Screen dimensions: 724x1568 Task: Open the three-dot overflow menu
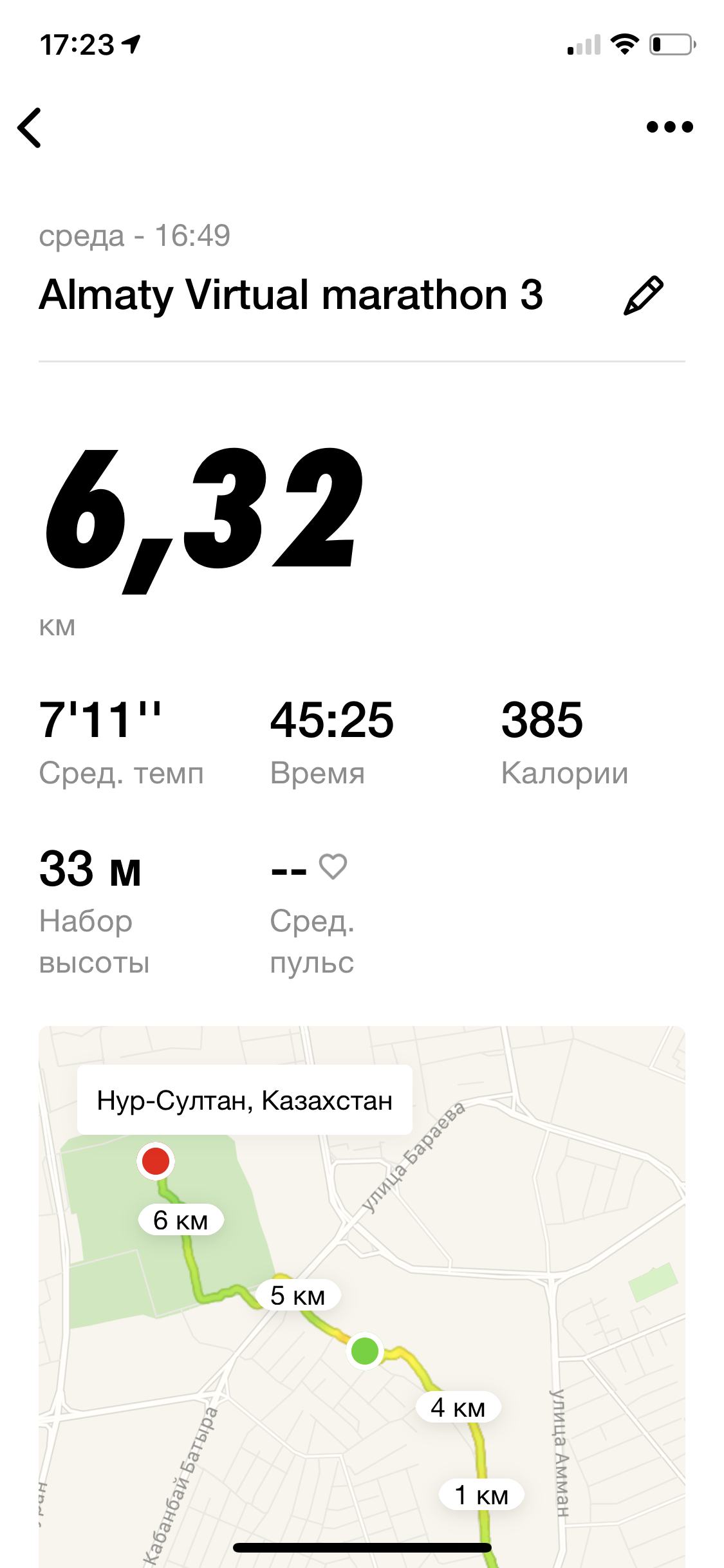[x=669, y=127]
